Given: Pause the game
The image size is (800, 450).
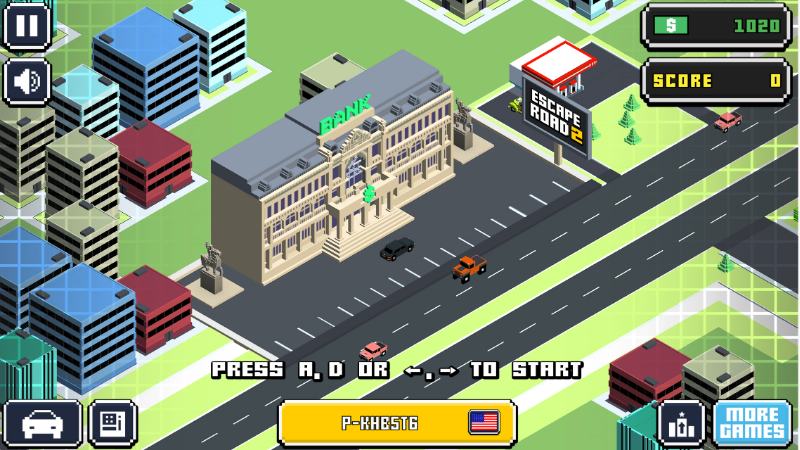Looking at the screenshot, I should (27, 27).
